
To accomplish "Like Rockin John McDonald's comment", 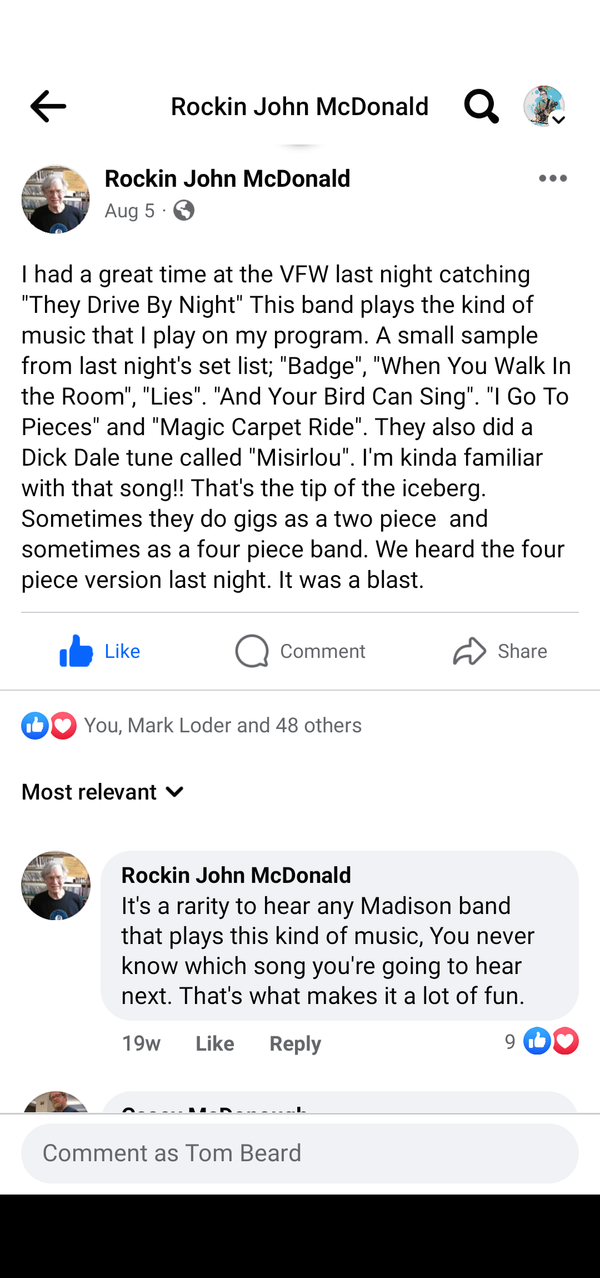I will (214, 1043).
